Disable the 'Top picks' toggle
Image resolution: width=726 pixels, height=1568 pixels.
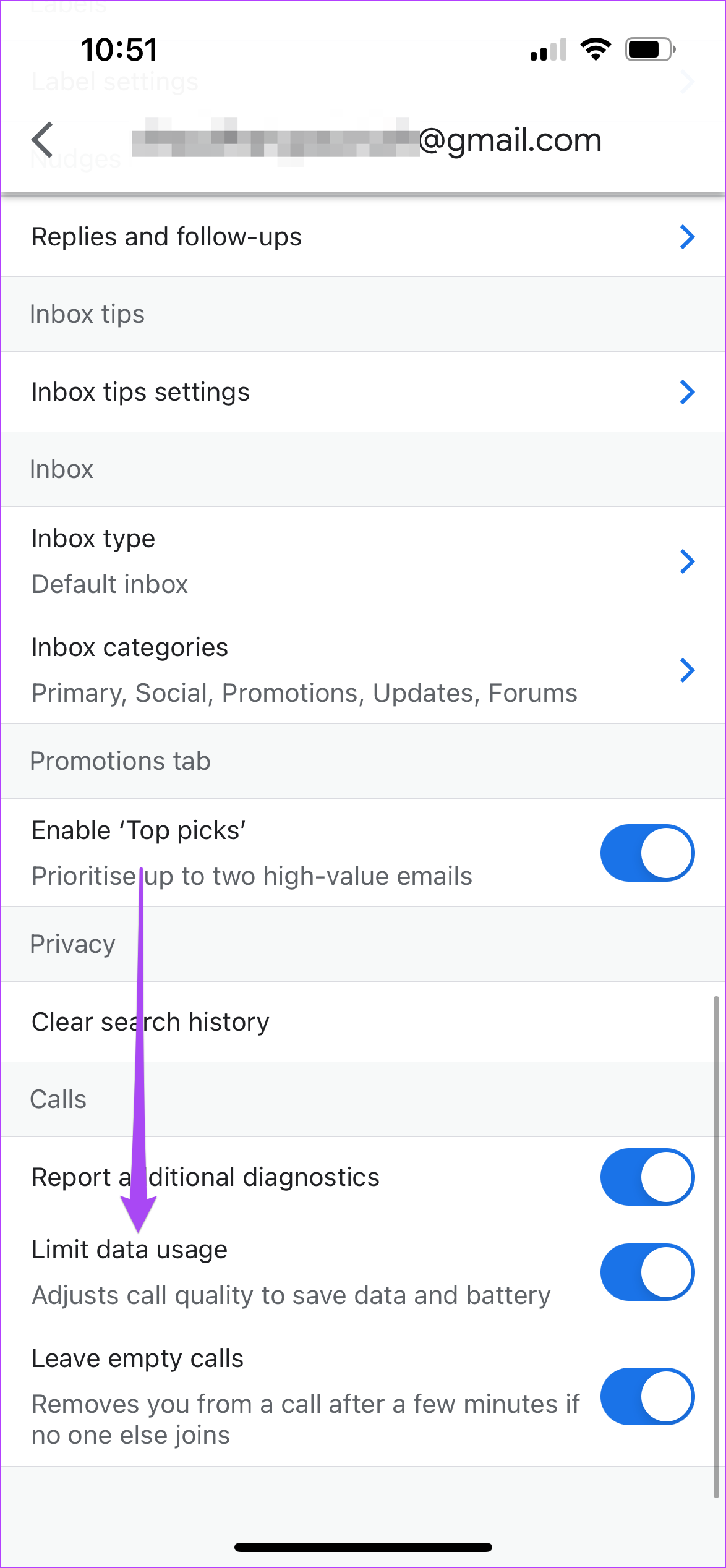click(647, 853)
